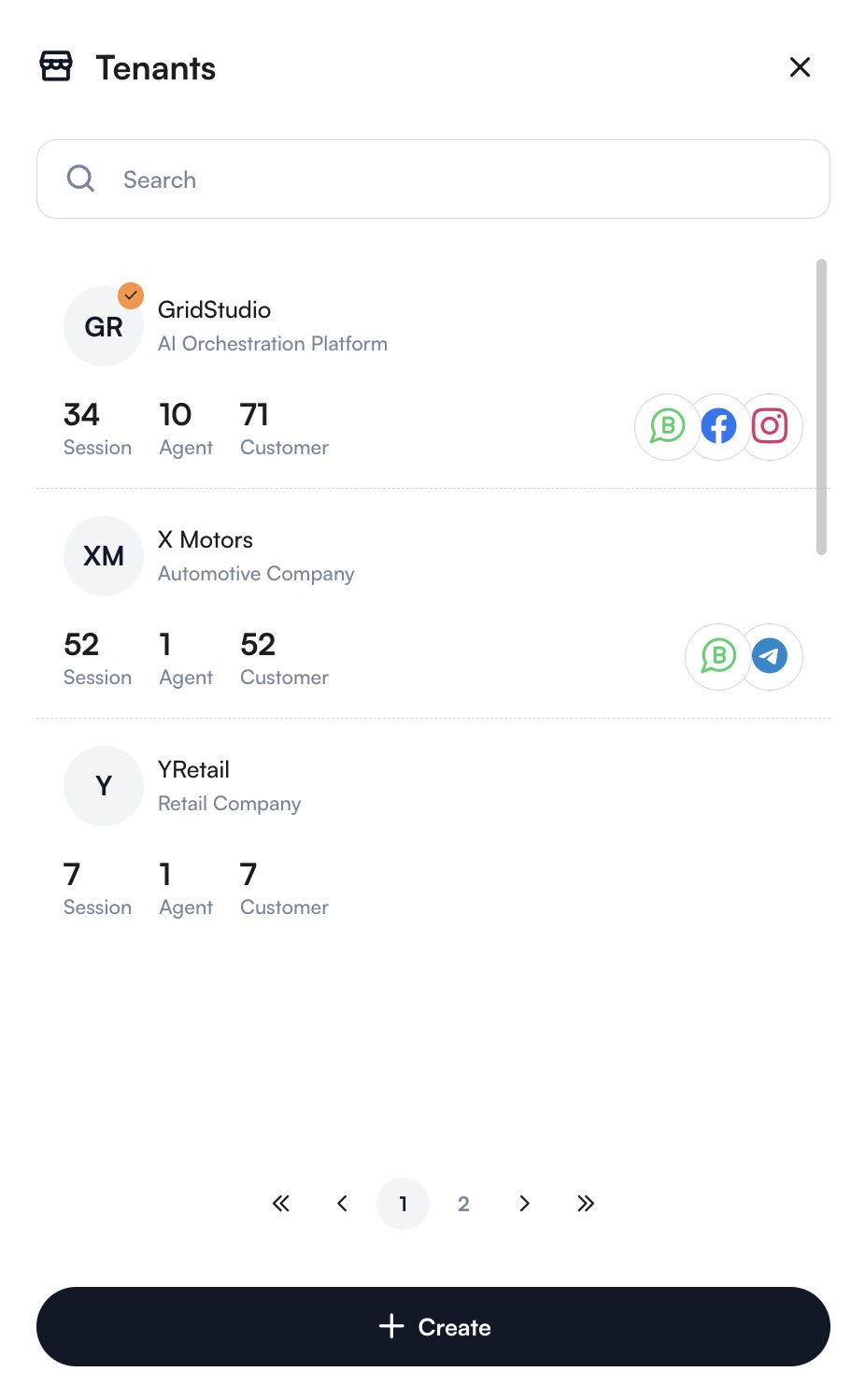This screenshot has width=865, height=1400.
Task: Jump to last page with double-right chevron
Action: click(585, 1204)
